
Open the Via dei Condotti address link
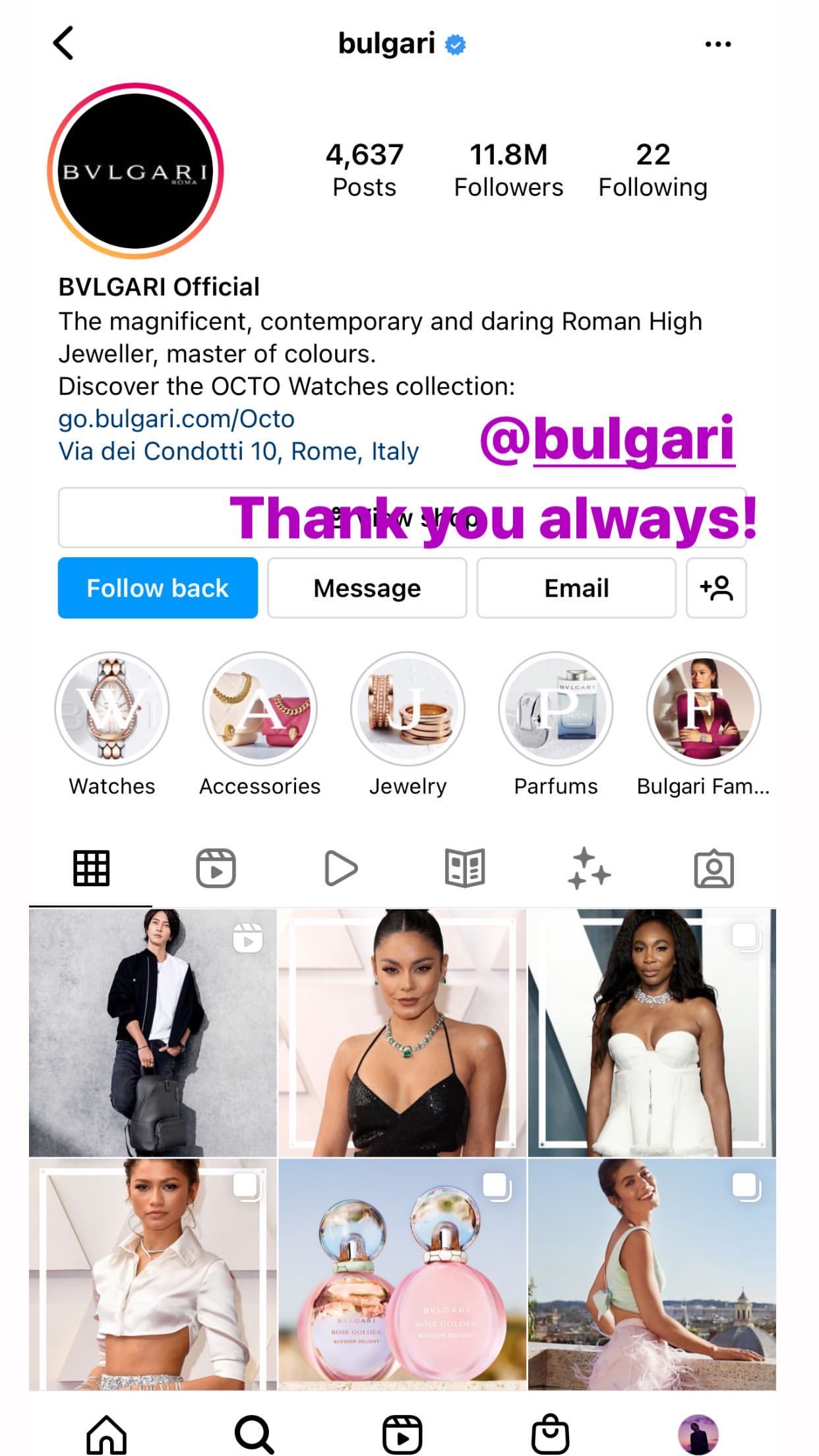point(239,451)
